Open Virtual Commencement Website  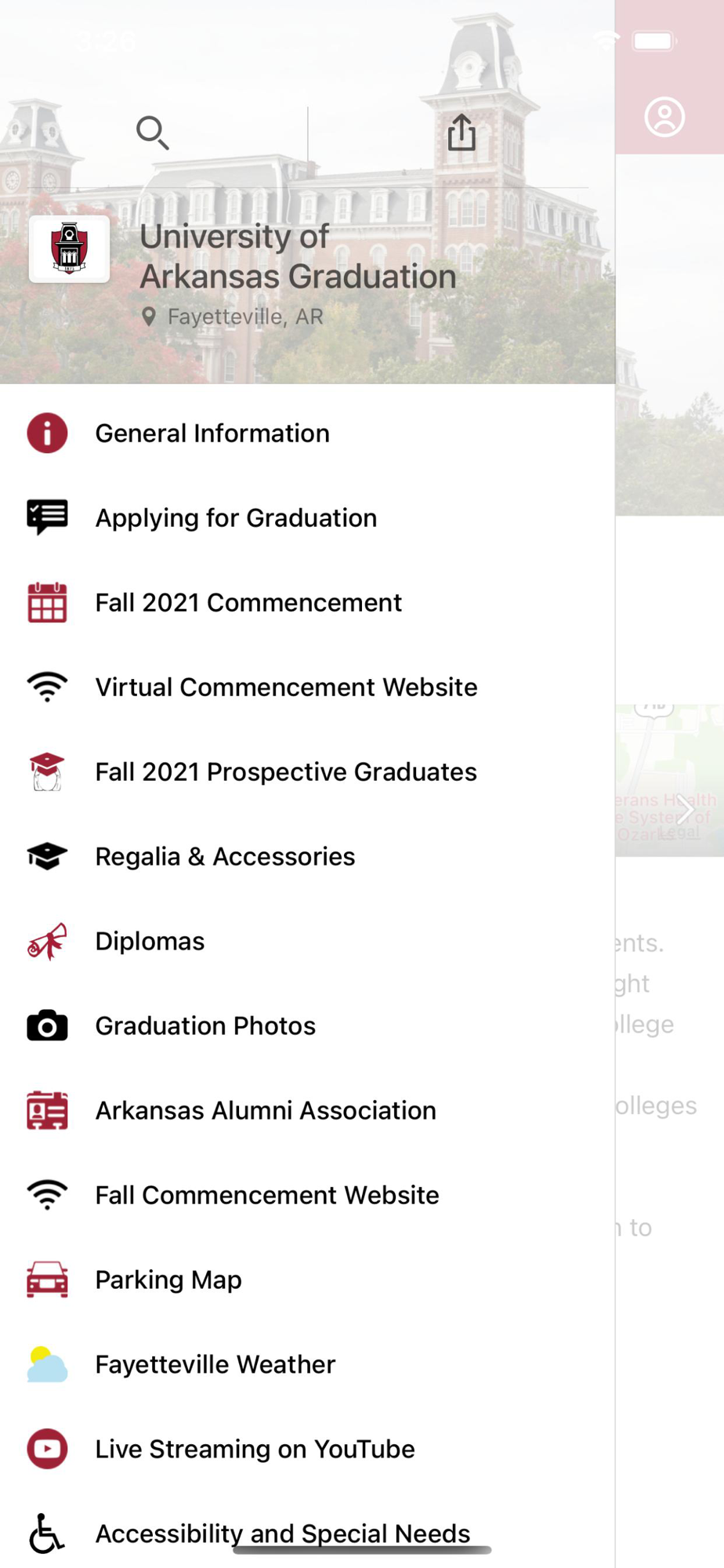[x=286, y=688]
